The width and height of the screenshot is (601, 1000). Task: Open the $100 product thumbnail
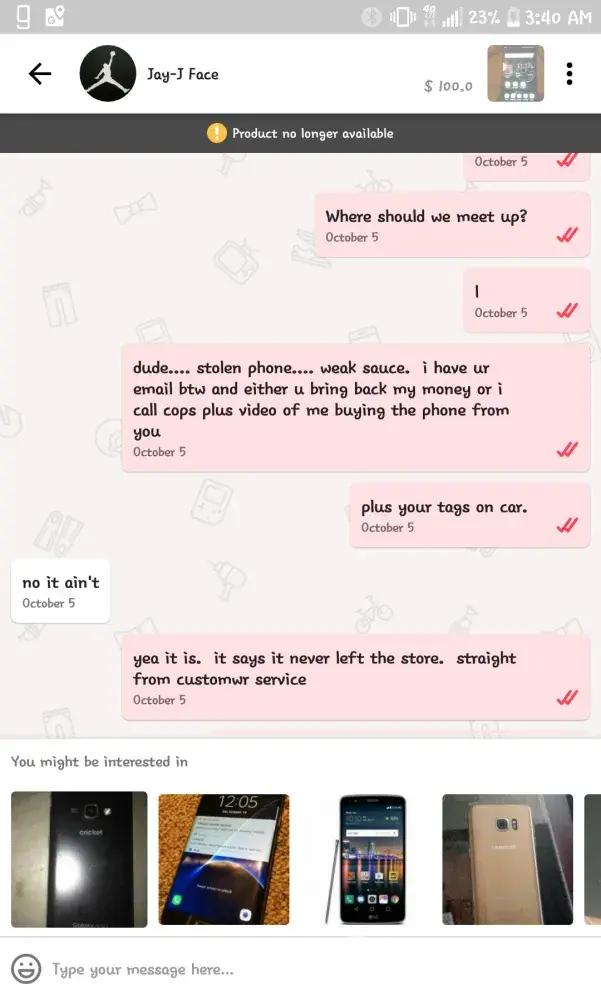(x=515, y=74)
